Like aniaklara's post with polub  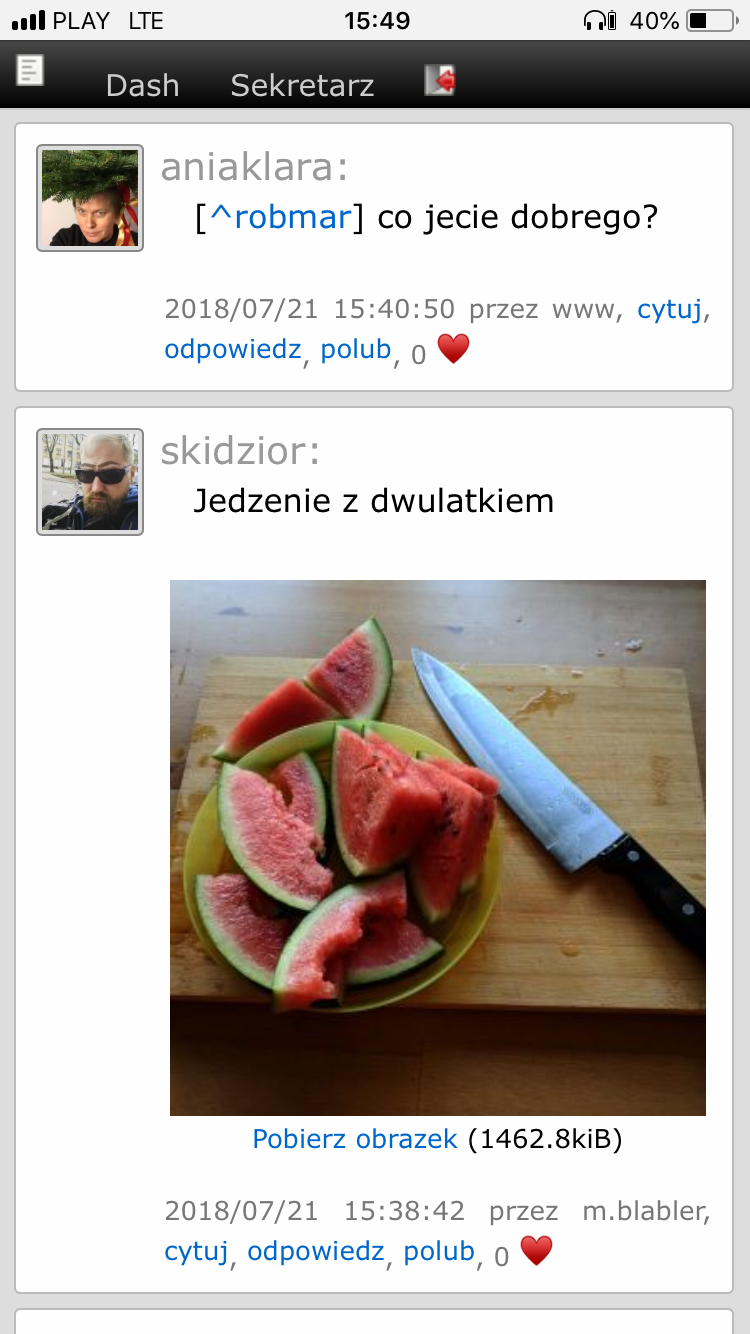355,350
